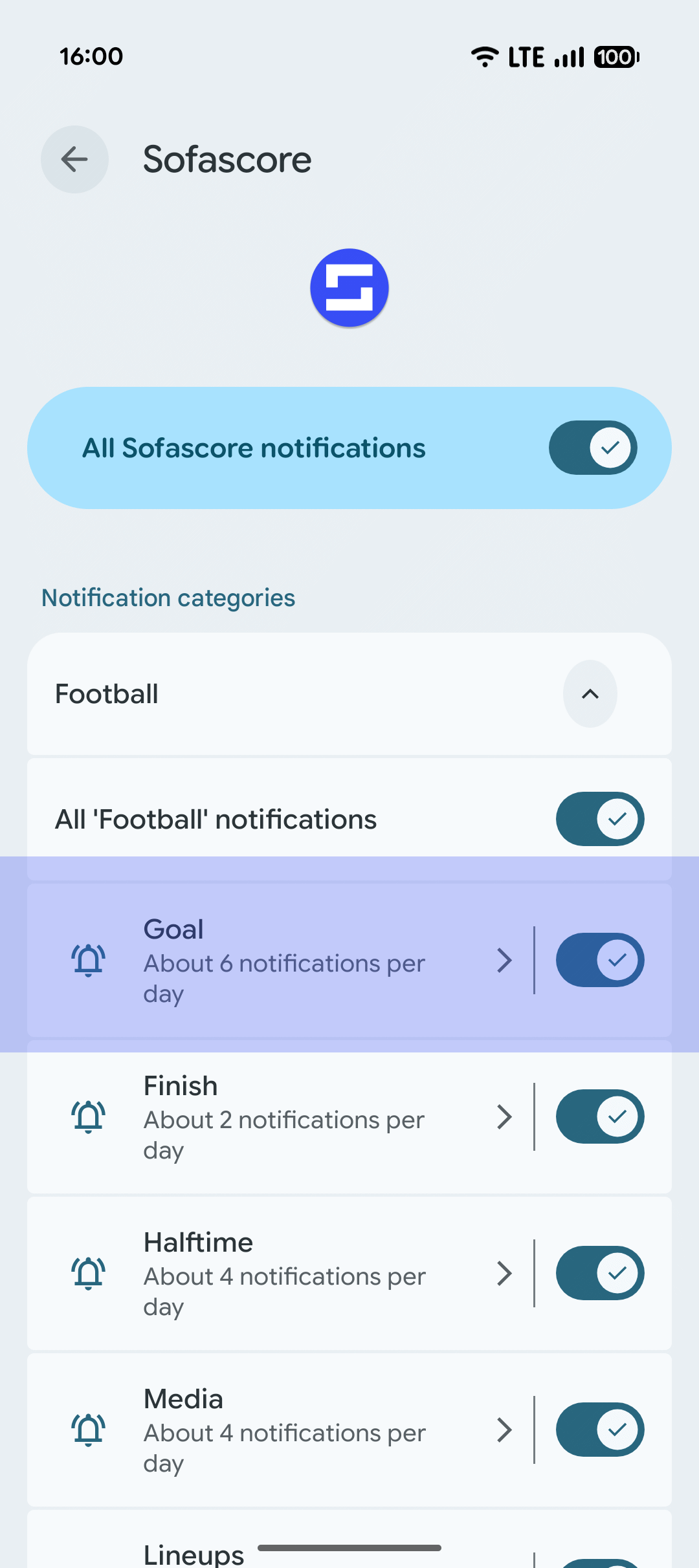Turn off Media notifications

click(x=599, y=1430)
